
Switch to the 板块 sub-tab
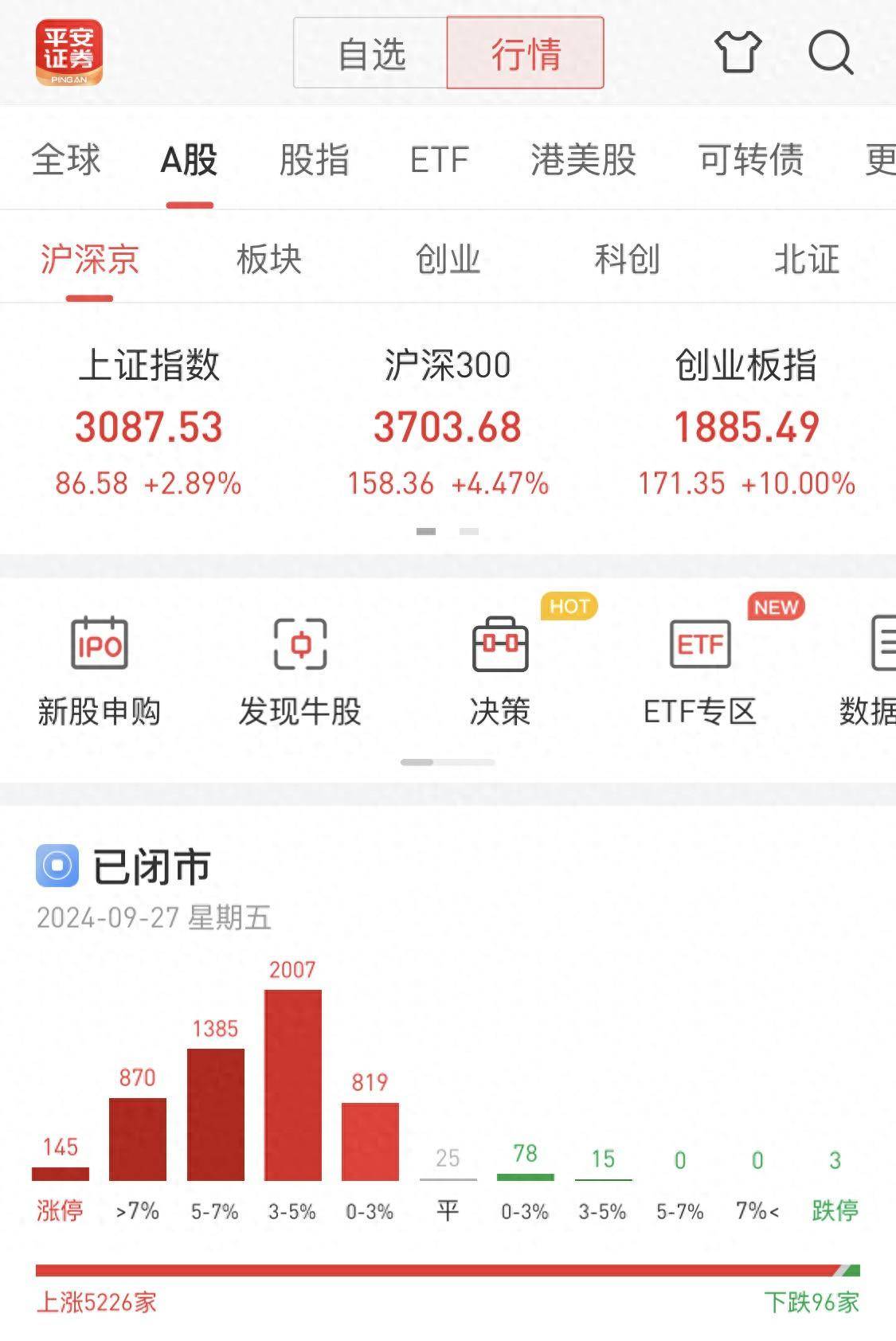click(x=269, y=260)
